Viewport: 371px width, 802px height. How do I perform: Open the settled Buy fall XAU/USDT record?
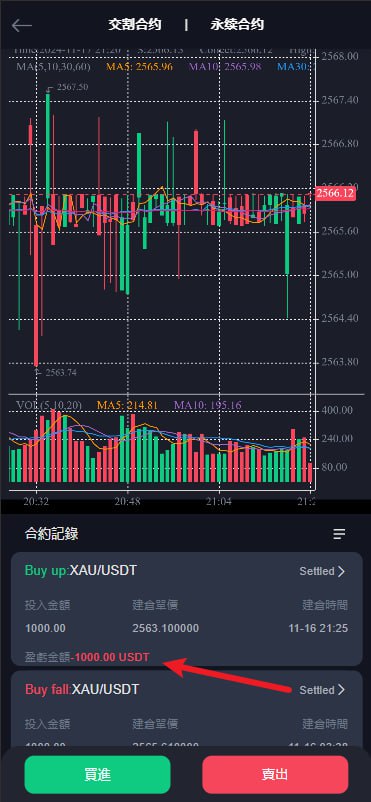[322, 690]
